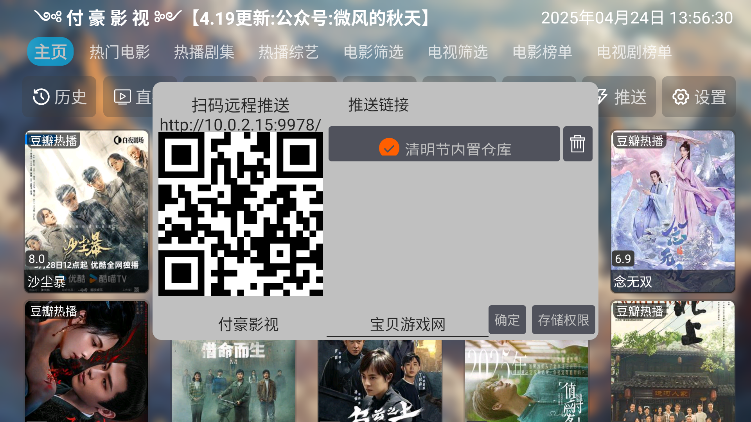Go to the 热播综艺 tab
The image size is (751, 422).
[289, 52]
